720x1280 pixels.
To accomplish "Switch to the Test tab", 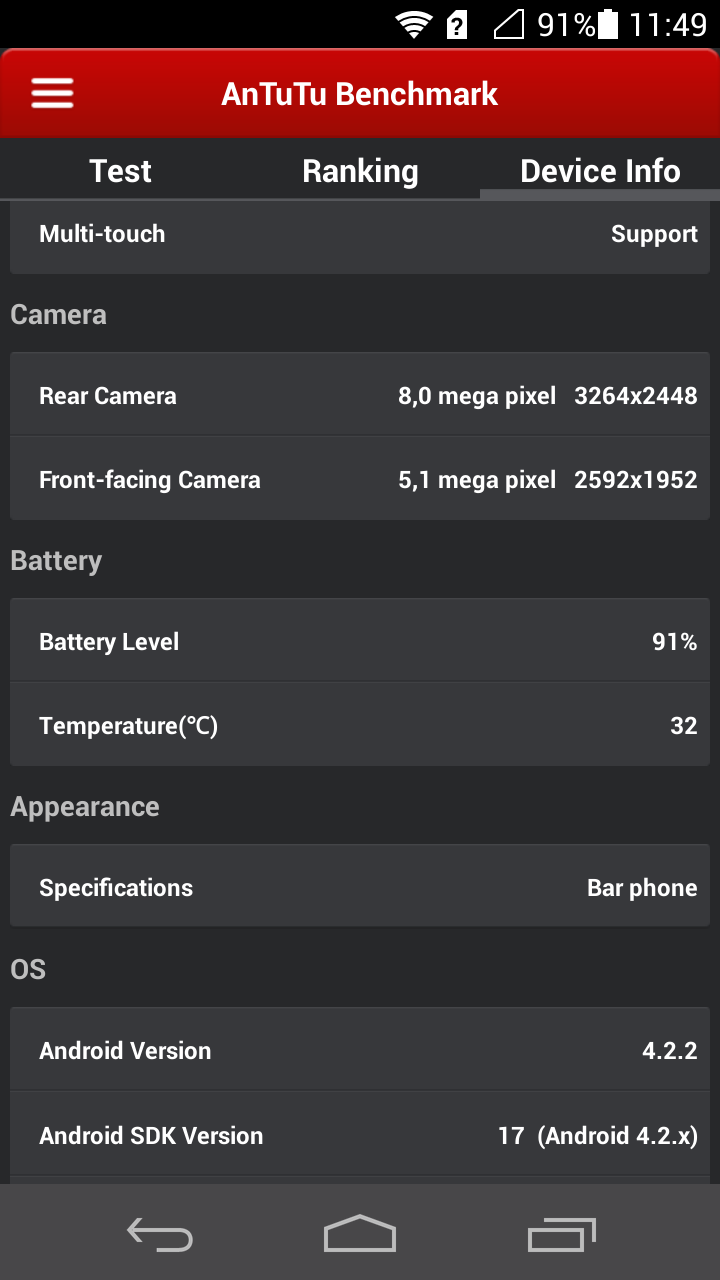I will (120, 171).
